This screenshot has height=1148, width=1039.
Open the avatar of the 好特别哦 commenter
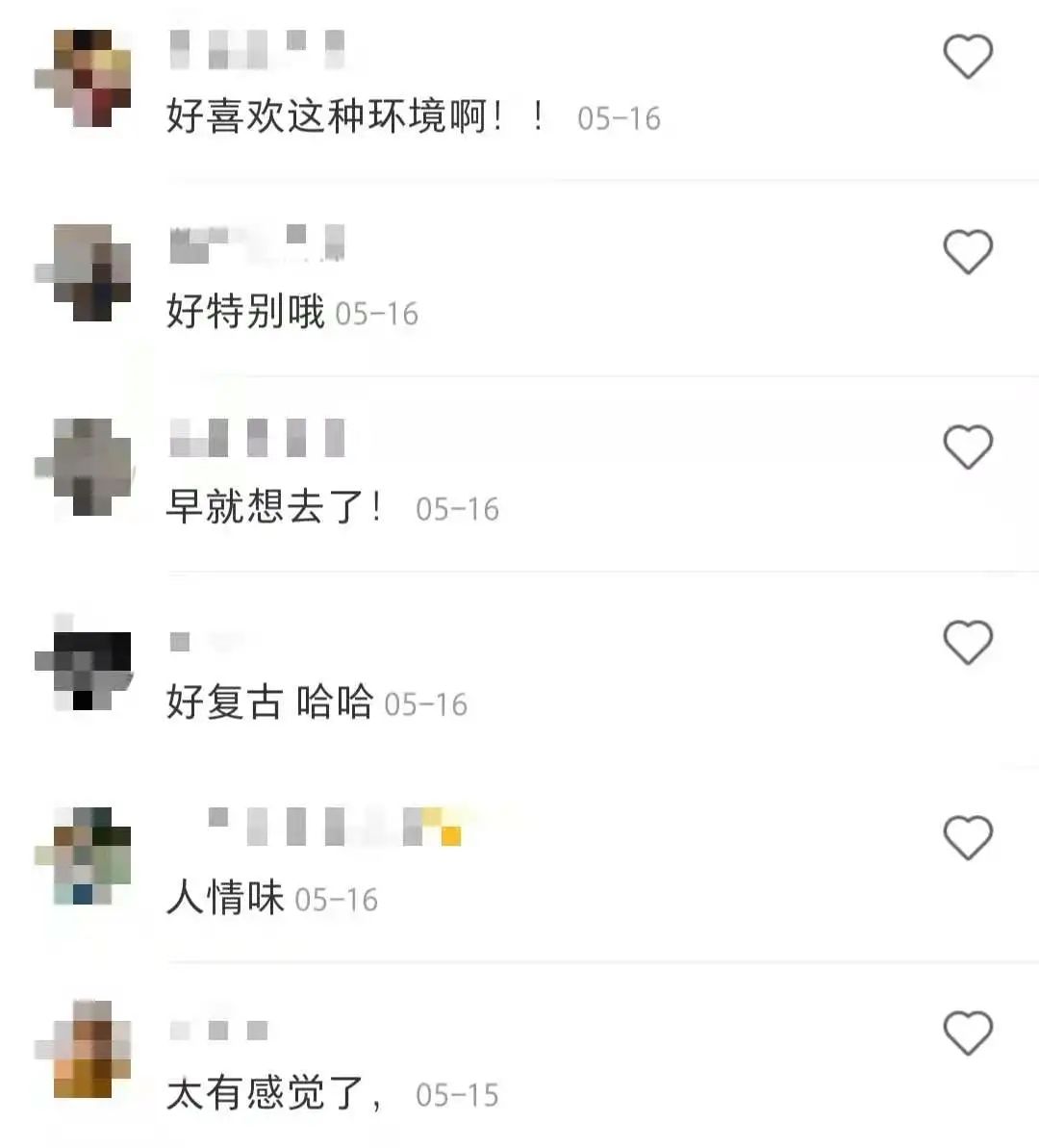(x=84, y=272)
